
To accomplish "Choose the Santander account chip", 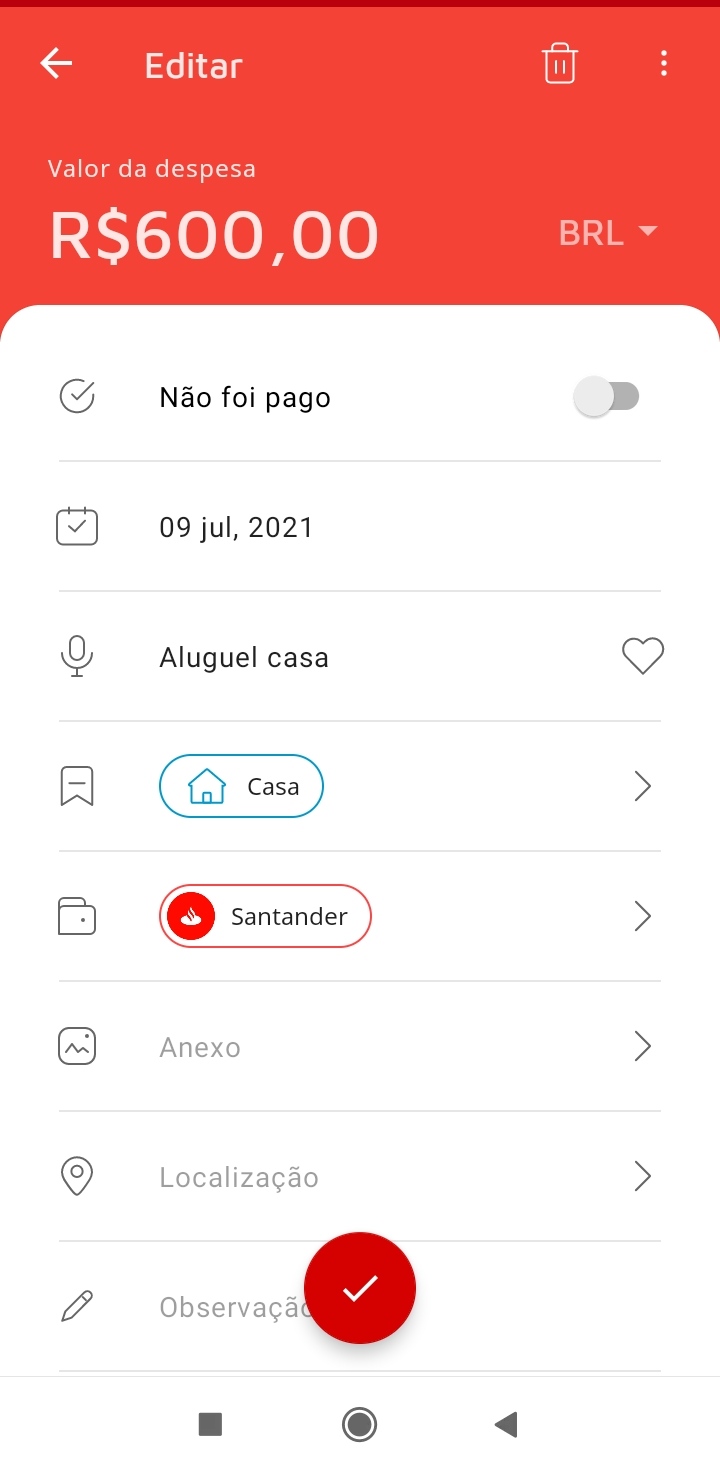I will click(265, 916).
